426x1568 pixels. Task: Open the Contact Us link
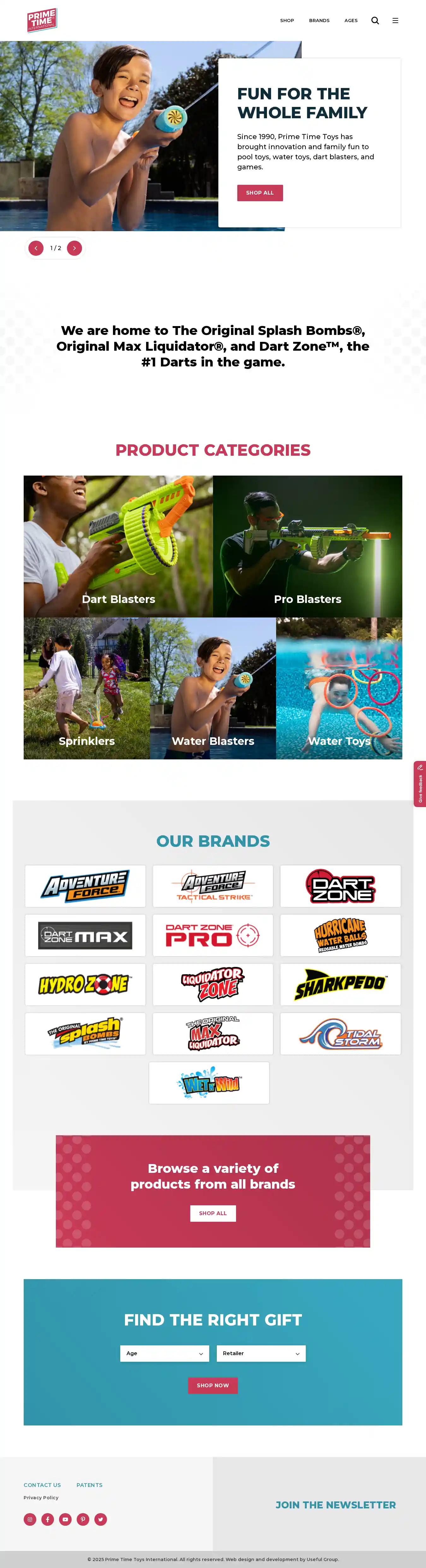pos(42,1485)
